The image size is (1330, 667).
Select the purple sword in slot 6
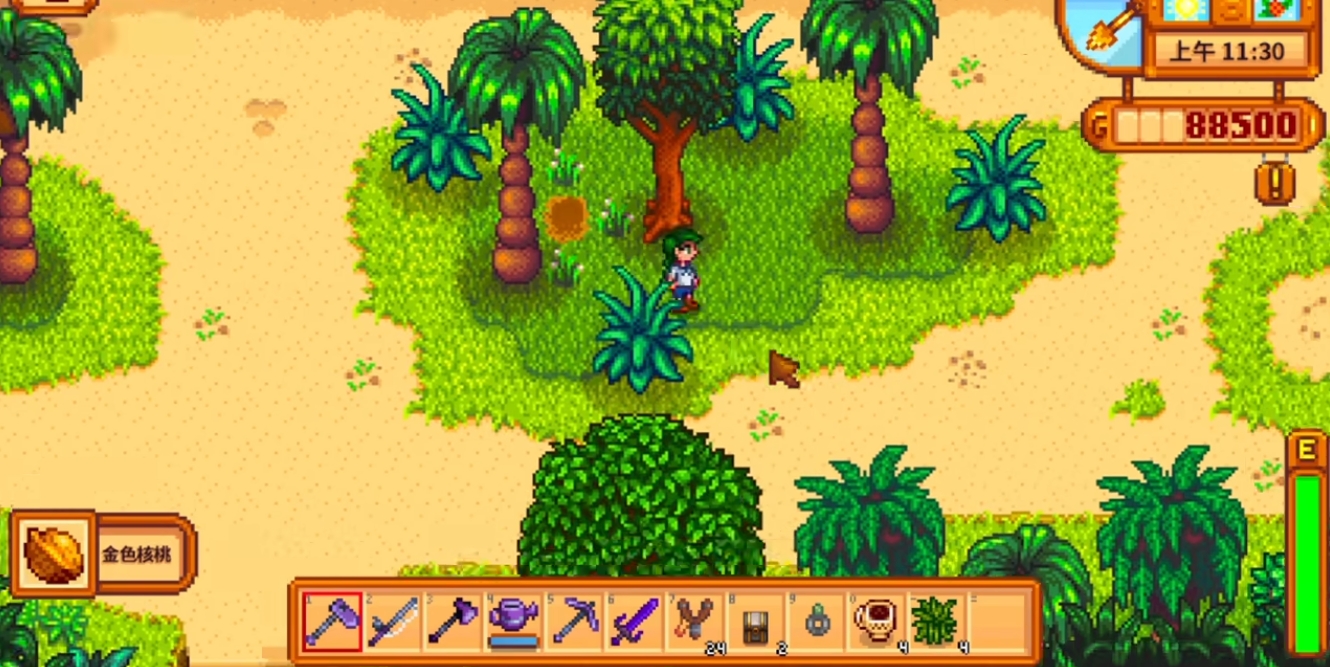(635, 620)
